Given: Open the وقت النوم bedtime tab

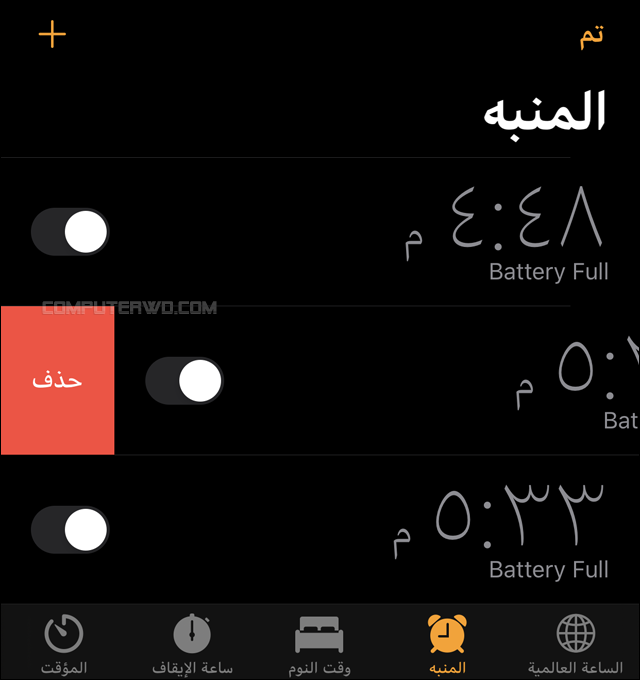Looking at the screenshot, I should (x=320, y=644).
